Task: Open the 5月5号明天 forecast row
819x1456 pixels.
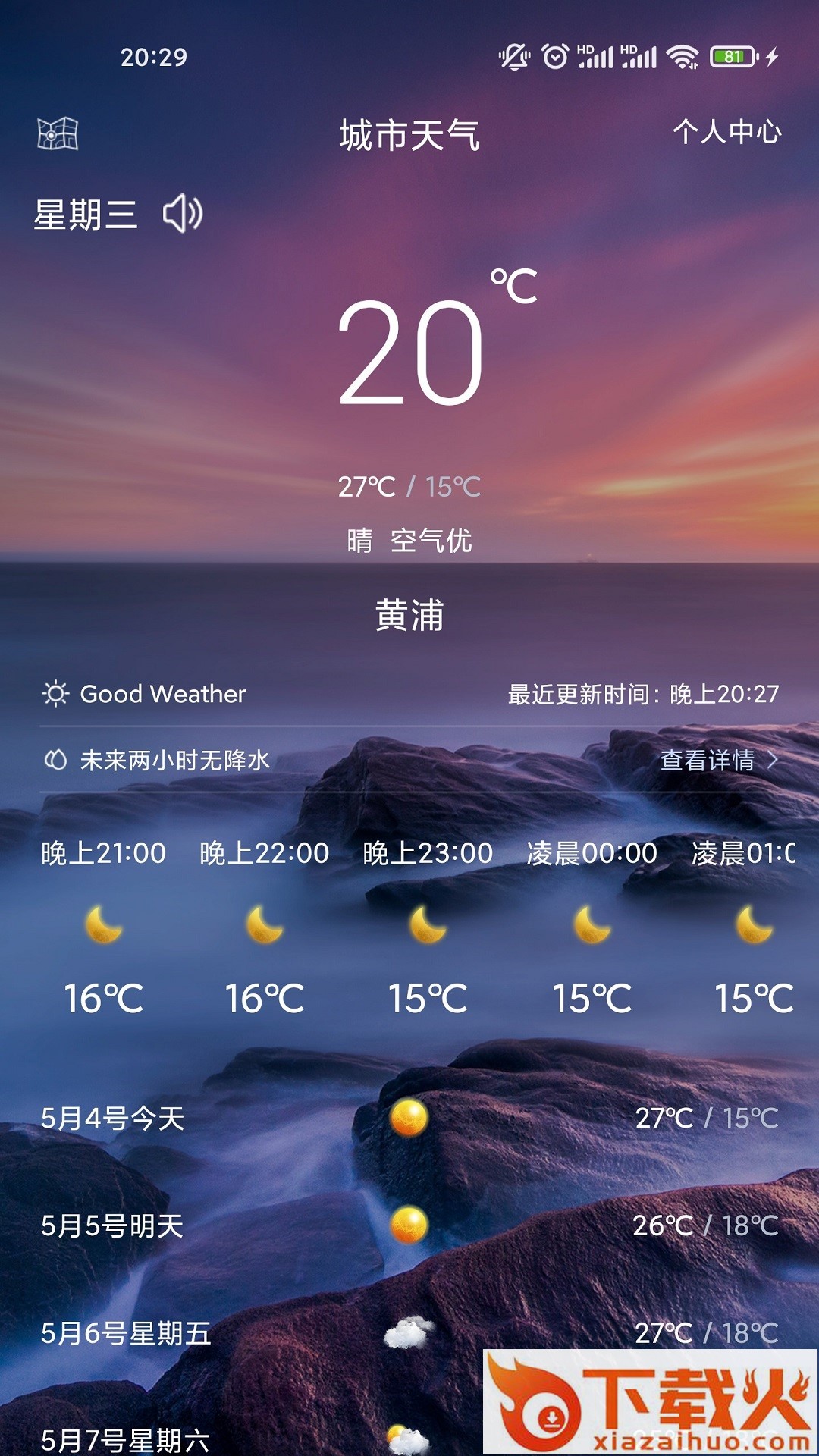Action: coord(409,1225)
